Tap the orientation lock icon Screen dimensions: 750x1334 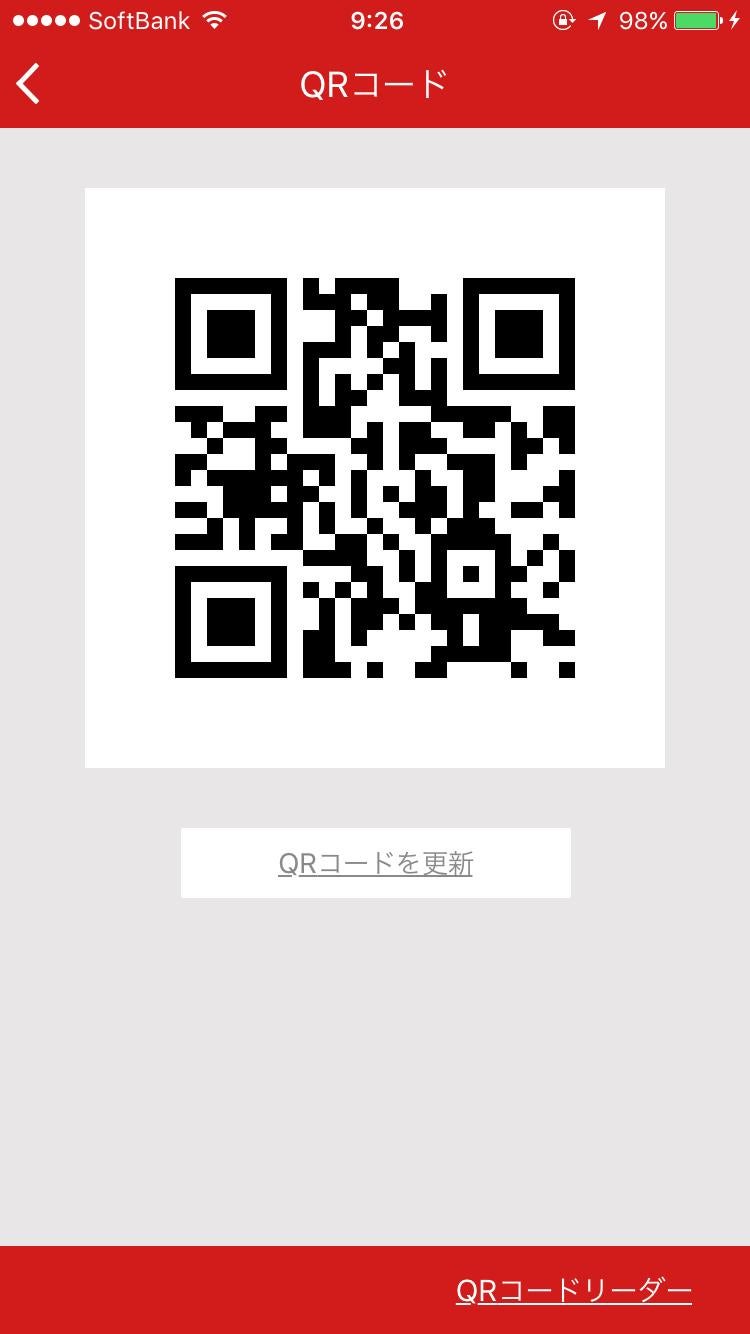click(561, 18)
